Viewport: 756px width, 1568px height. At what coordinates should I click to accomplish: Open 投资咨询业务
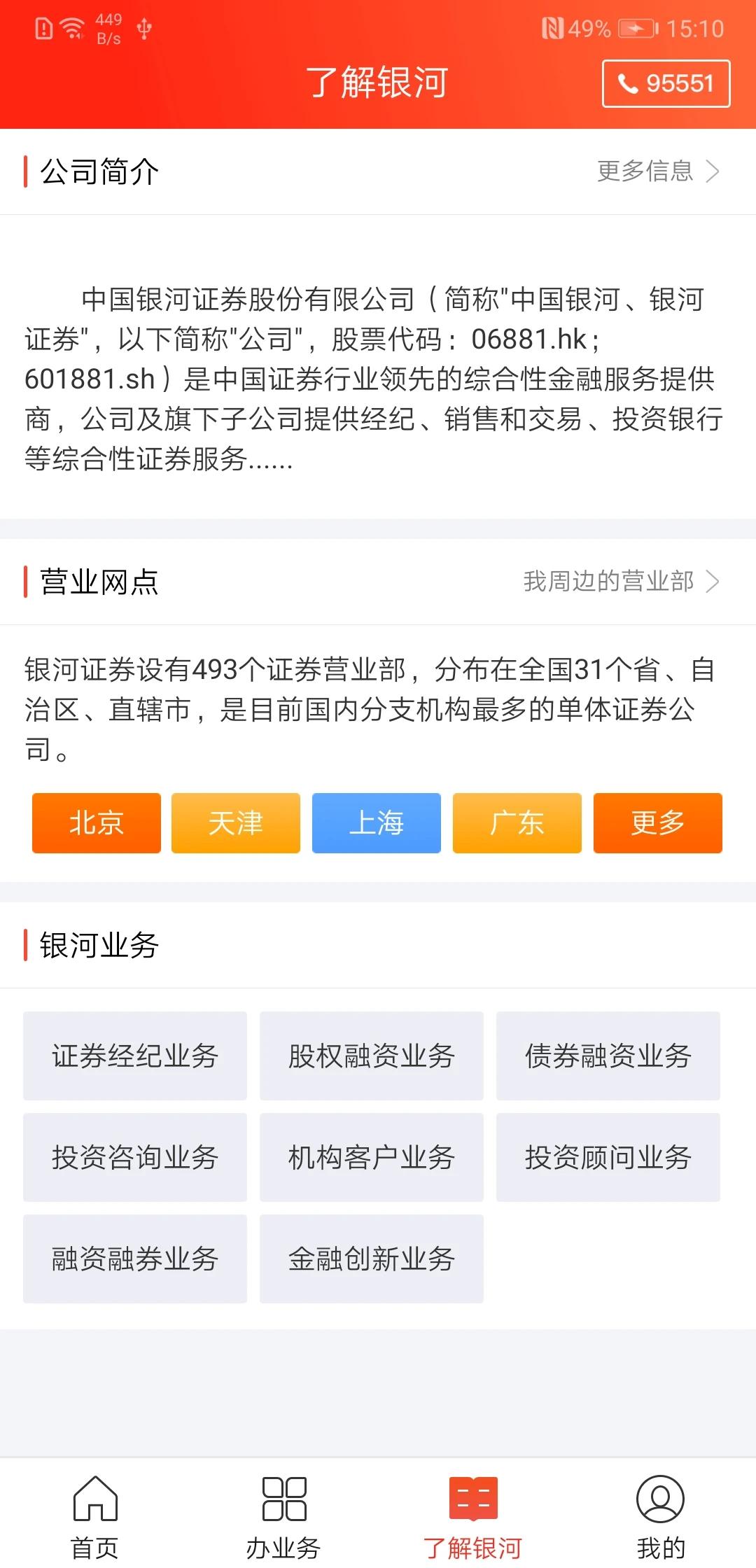(x=135, y=1157)
